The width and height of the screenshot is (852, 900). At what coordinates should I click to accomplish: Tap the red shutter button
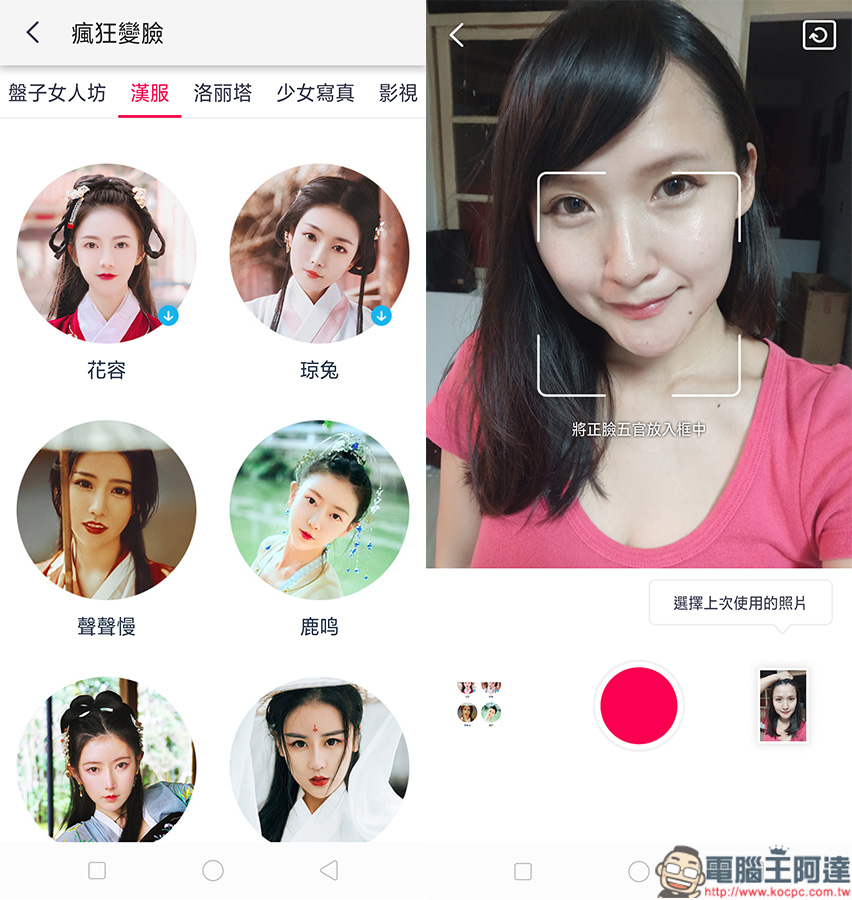click(x=638, y=705)
